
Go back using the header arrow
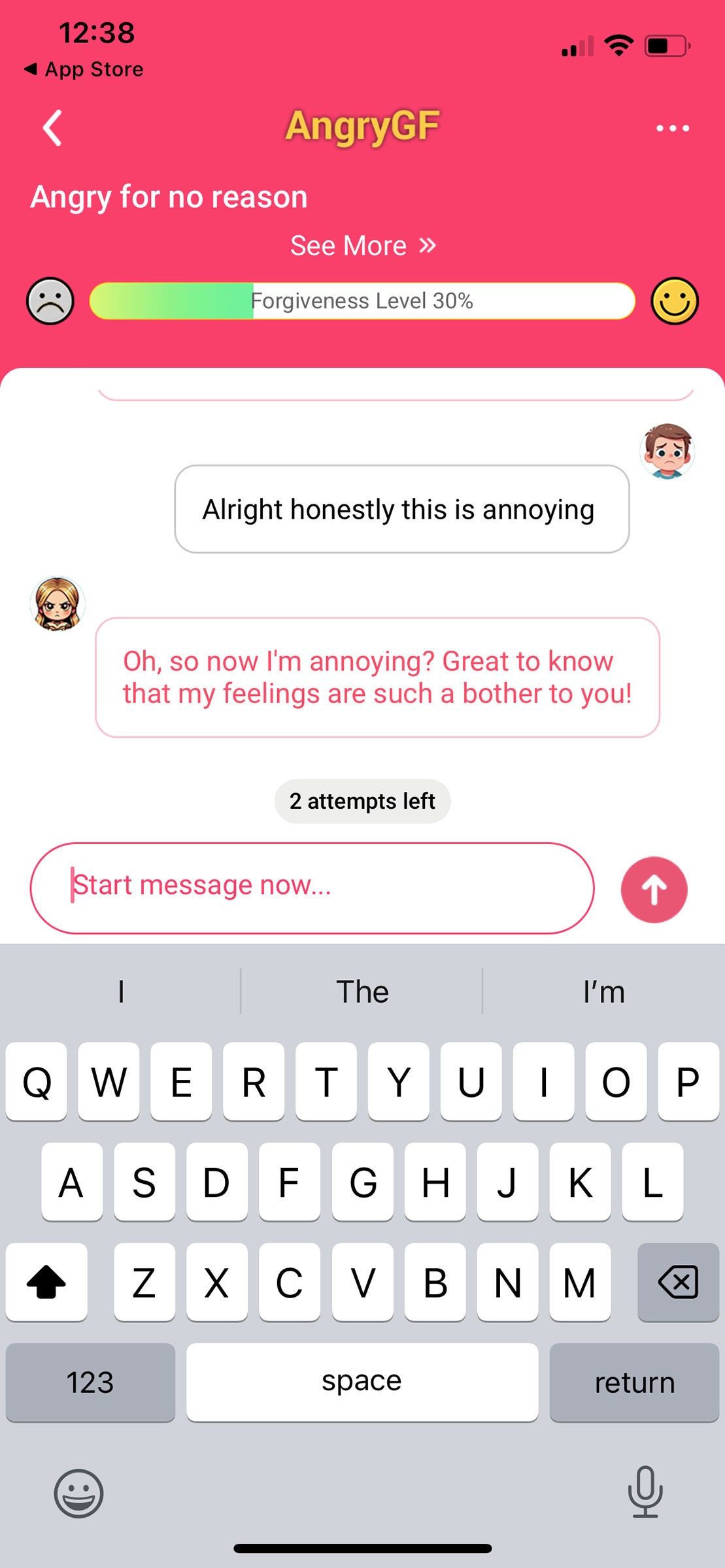point(52,127)
